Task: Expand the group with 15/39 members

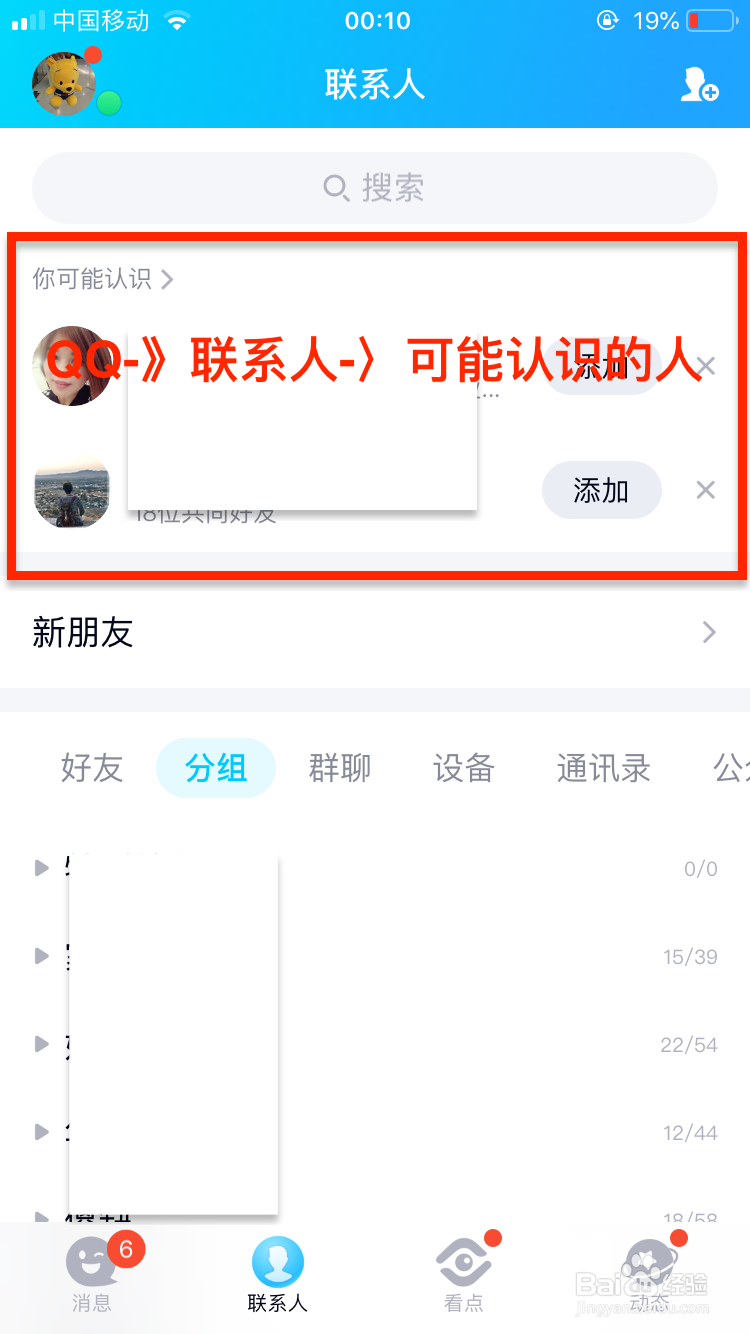Action: [x=41, y=956]
